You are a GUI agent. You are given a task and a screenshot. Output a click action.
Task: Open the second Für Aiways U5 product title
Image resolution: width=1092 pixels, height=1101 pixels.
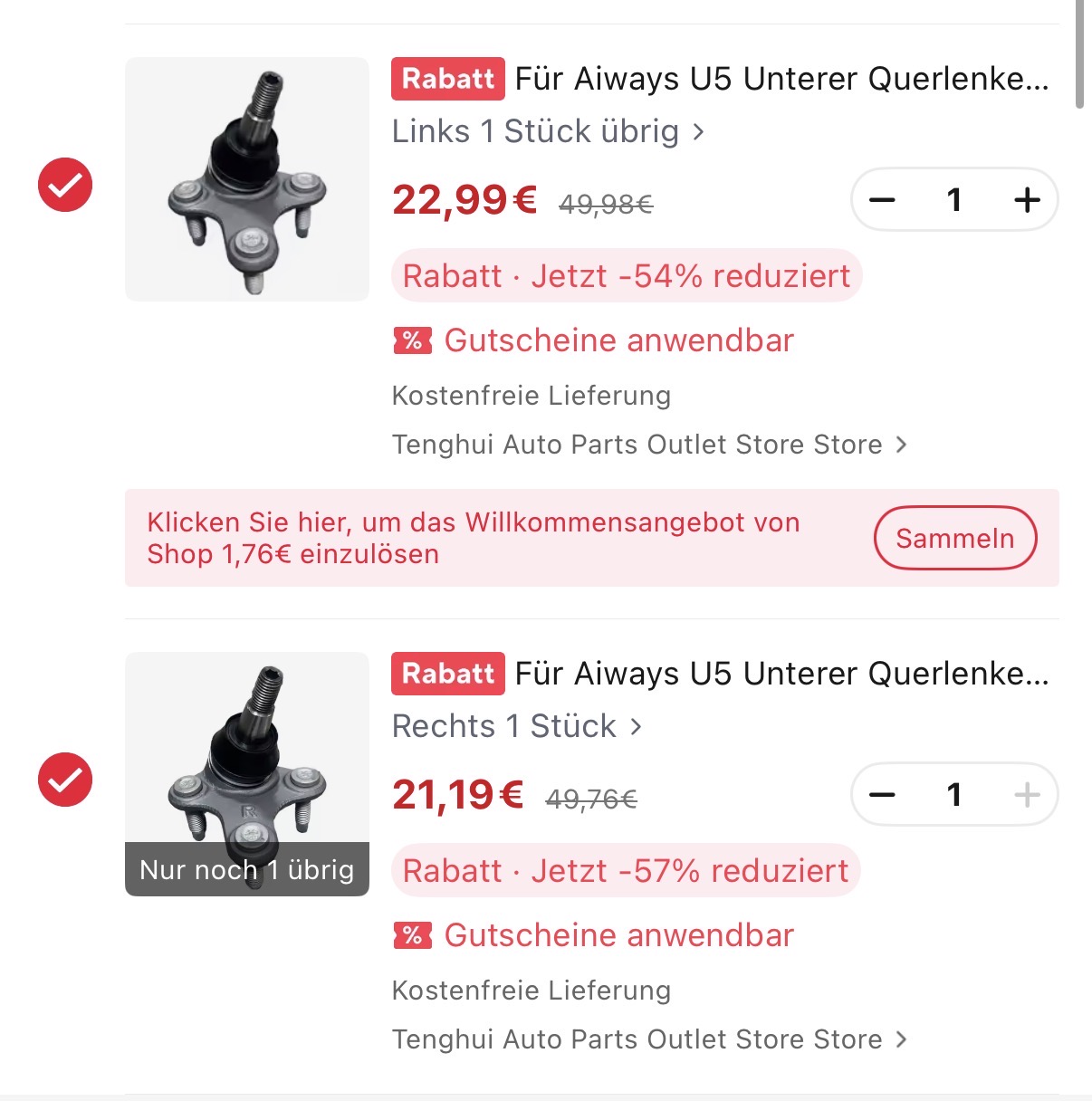point(781,675)
